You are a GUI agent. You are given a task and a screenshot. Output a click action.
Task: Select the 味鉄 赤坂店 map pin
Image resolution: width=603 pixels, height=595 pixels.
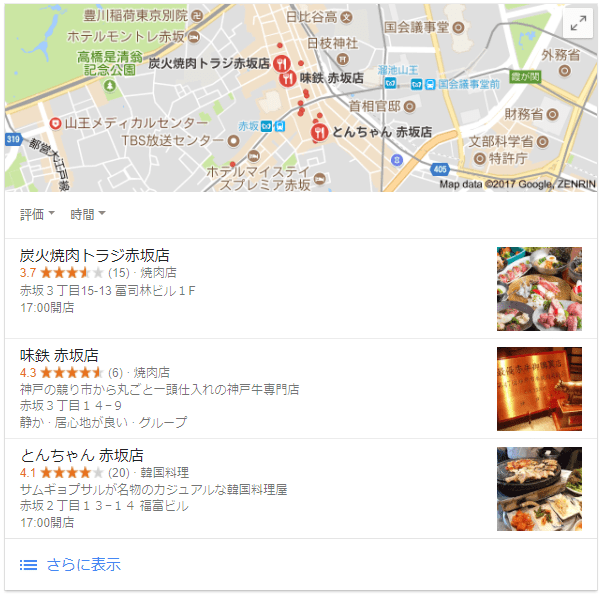pos(286,75)
